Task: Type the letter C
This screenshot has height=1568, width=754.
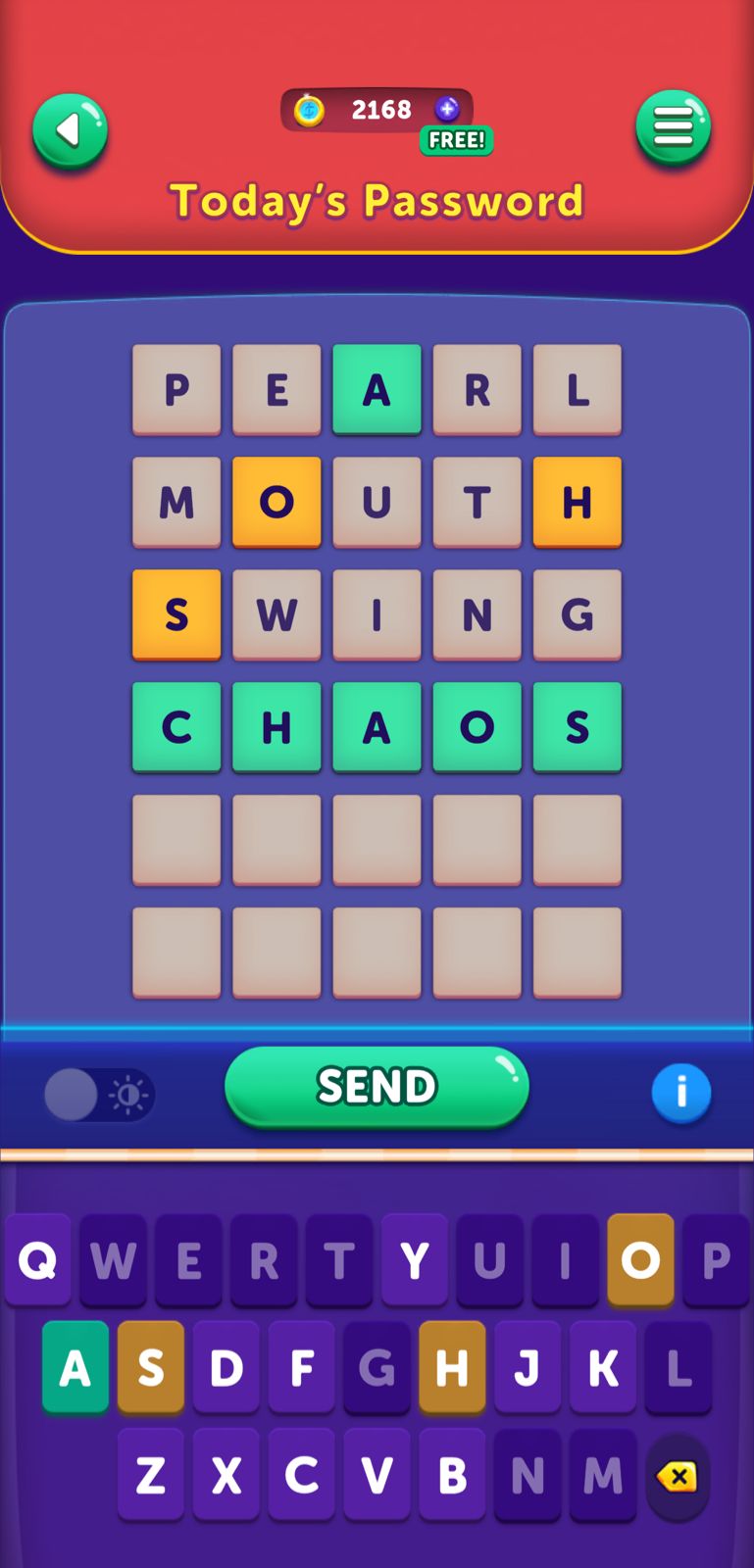Action: point(302,1474)
